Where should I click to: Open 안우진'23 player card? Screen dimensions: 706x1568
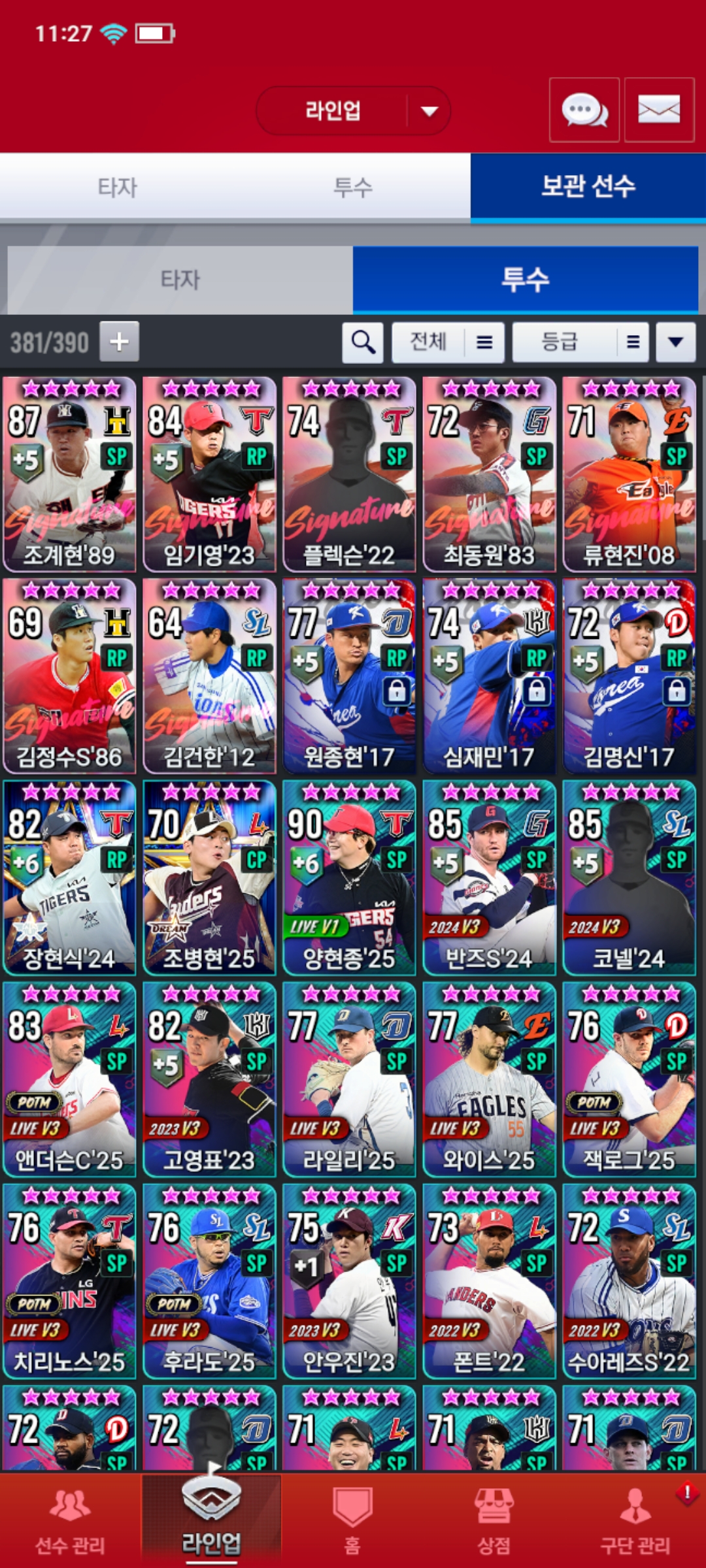click(x=349, y=1281)
